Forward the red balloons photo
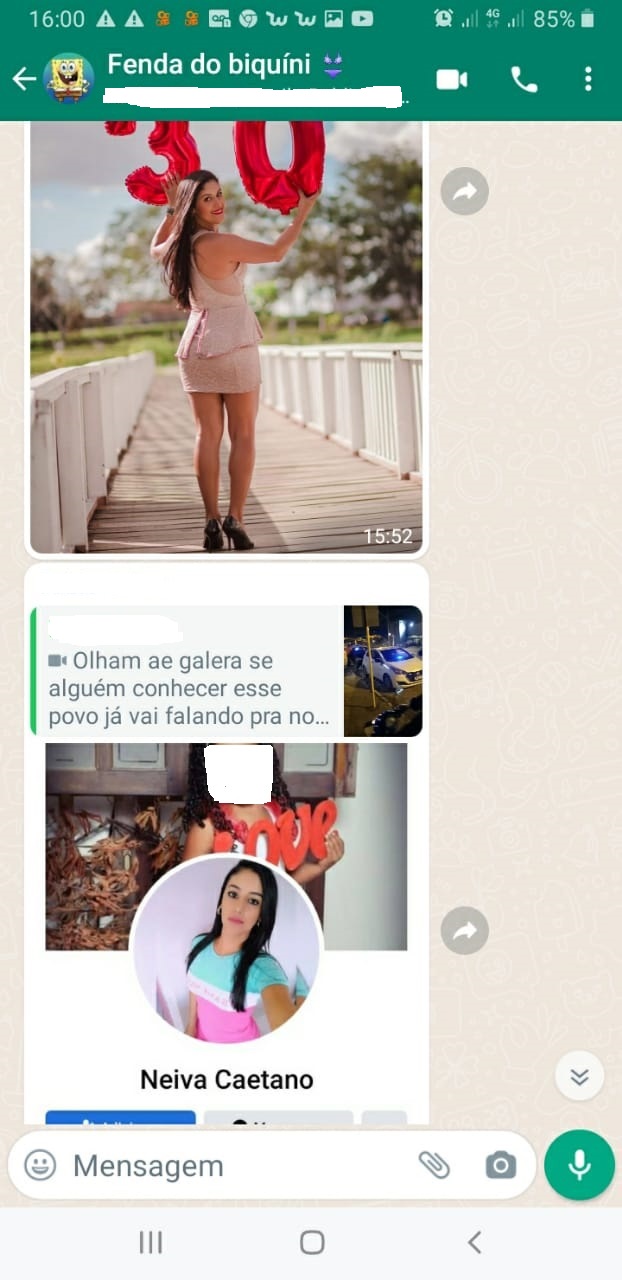 click(x=465, y=192)
